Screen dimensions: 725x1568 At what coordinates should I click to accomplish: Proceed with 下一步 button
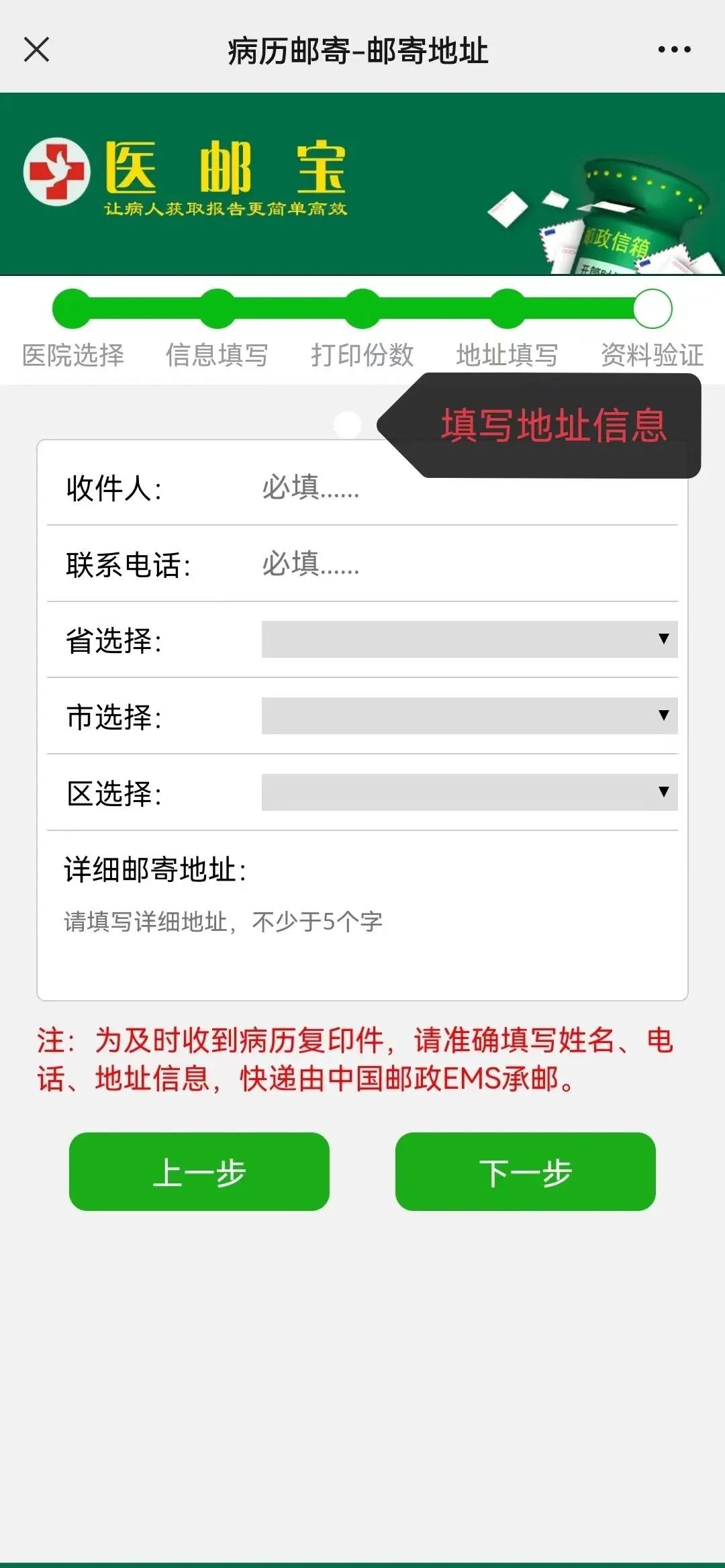pos(525,1171)
